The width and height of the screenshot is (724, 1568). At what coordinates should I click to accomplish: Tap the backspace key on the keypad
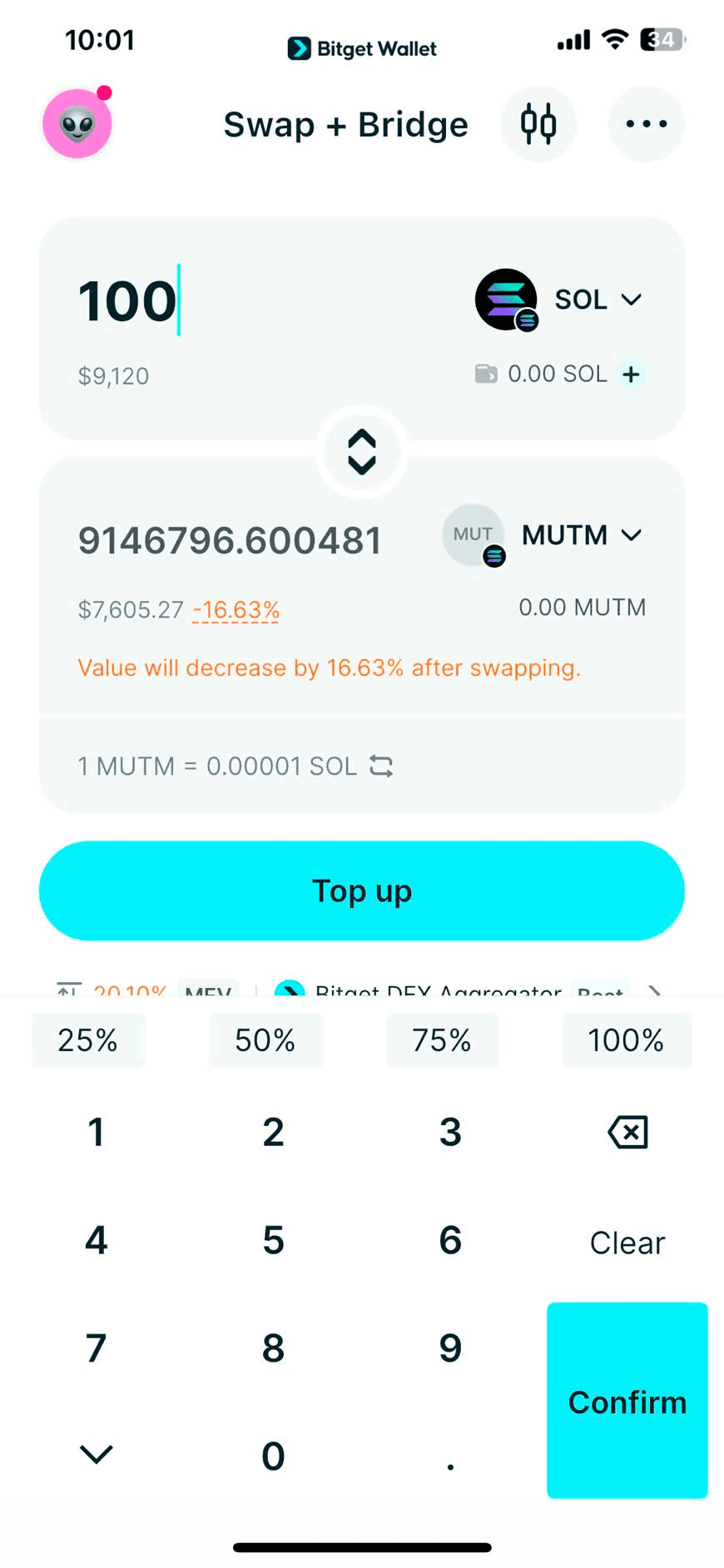click(627, 1132)
